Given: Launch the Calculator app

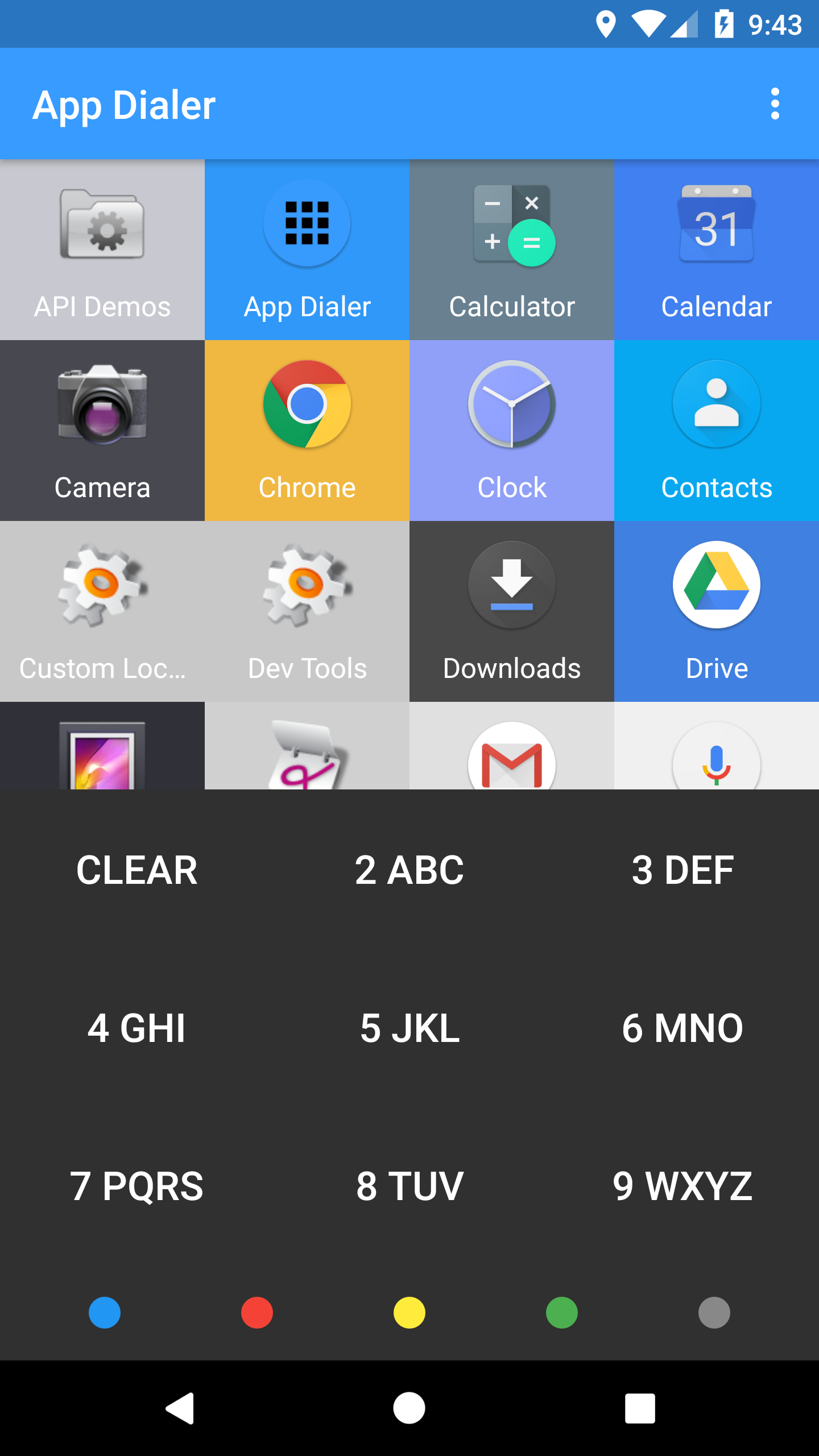Looking at the screenshot, I should pos(512,250).
